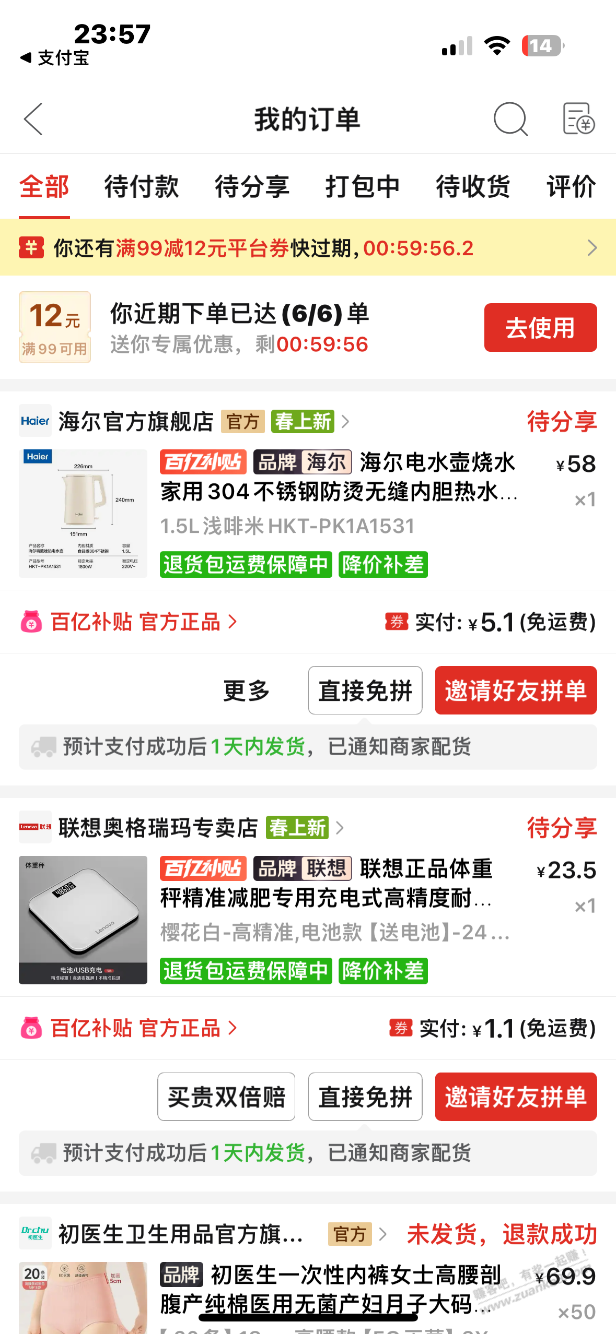Screen dimensions: 616x1334
Task: Tap 去使用 to use the 12元 coupon
Action: point(540,328)
